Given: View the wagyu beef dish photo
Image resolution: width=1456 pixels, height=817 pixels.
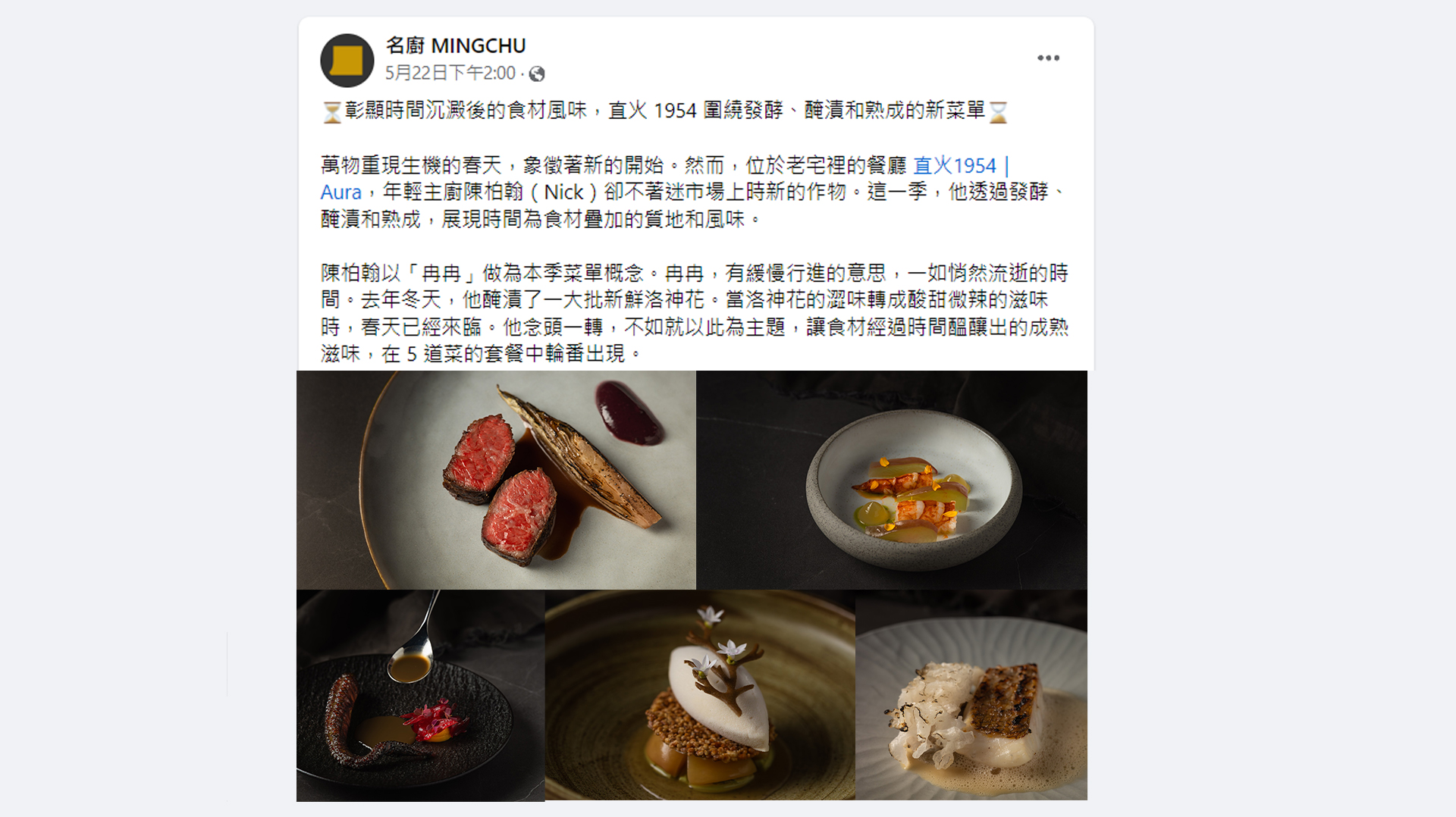Looking at the screenshot, I should point(496,480).
